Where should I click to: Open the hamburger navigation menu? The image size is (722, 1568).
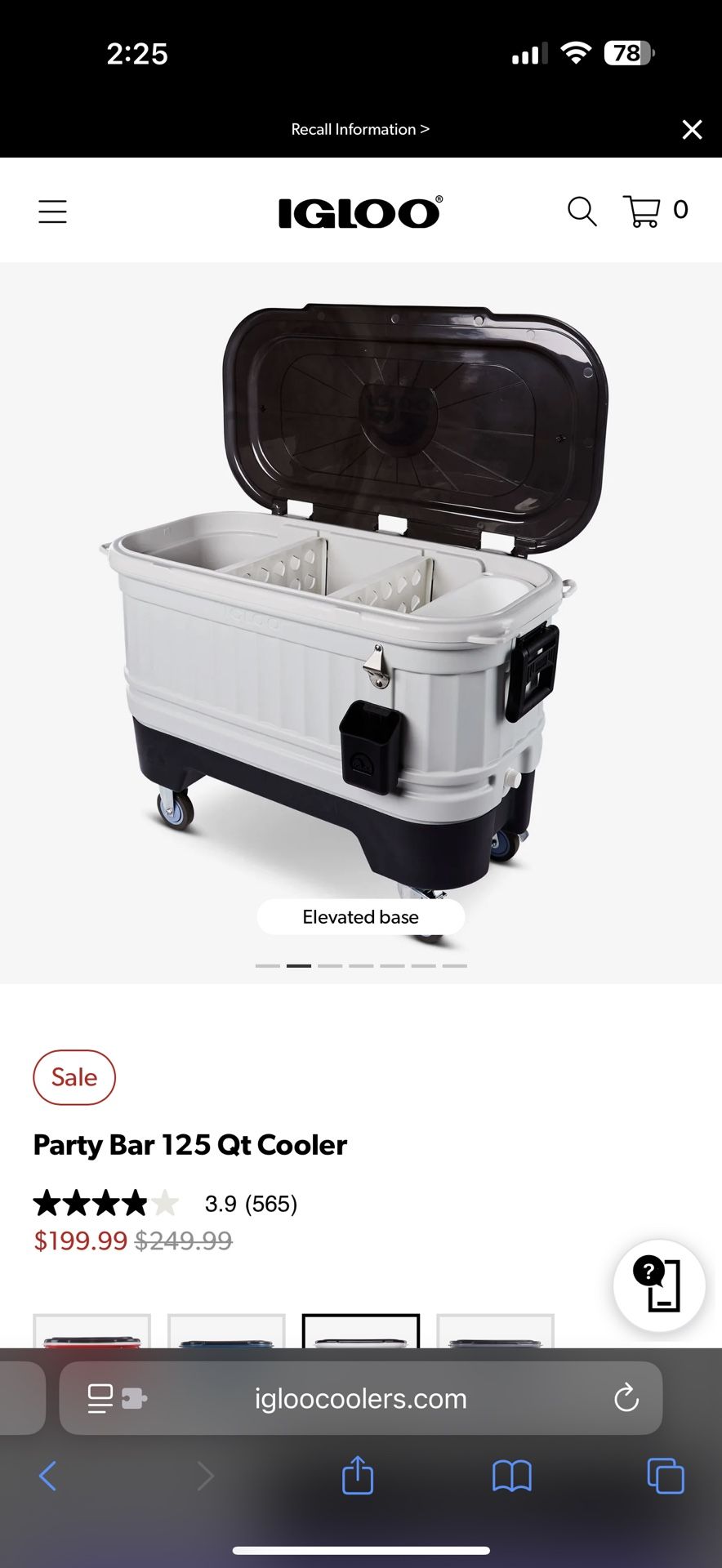(x=52, y=211)
